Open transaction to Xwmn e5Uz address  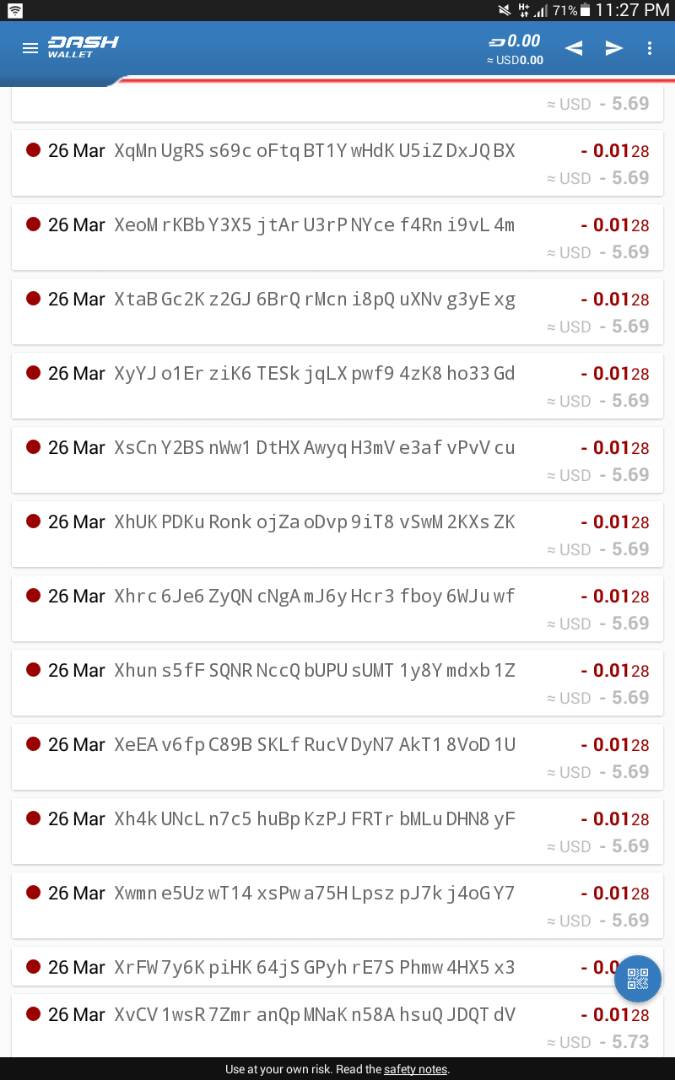point(338,906)
